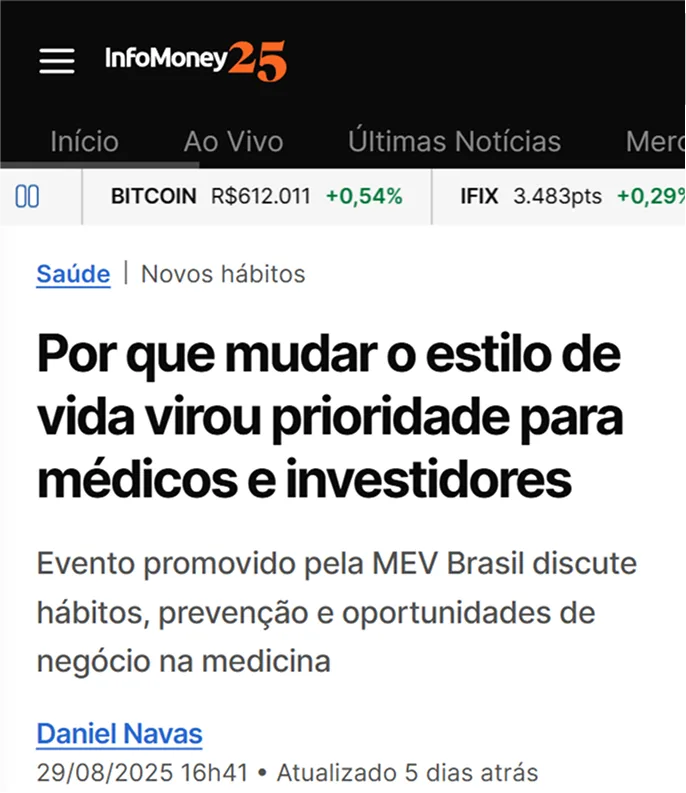Pause the market ticker
Screen dimensions: 686x793
[x=28, y=196]
